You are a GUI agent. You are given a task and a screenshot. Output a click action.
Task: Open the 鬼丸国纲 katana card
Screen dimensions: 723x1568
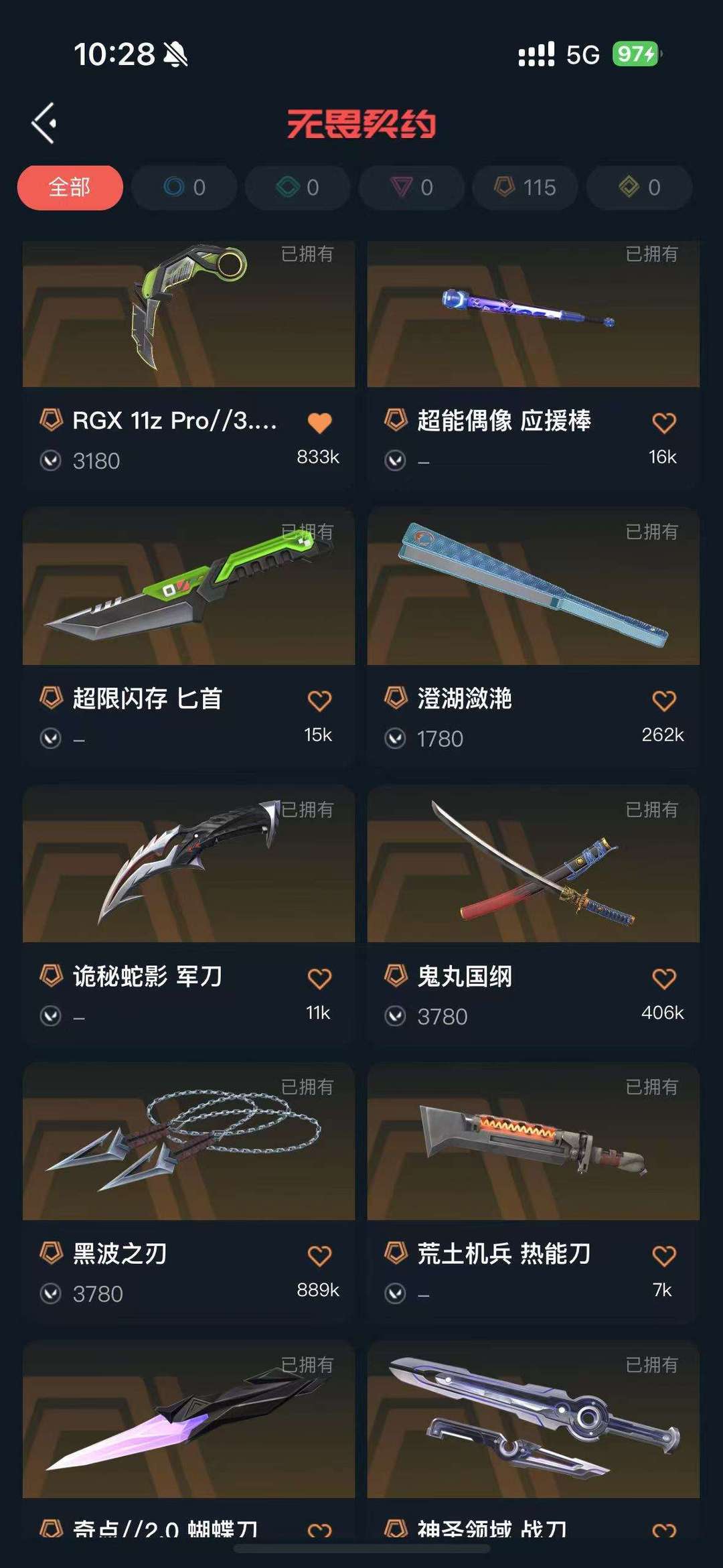(534, 915)
